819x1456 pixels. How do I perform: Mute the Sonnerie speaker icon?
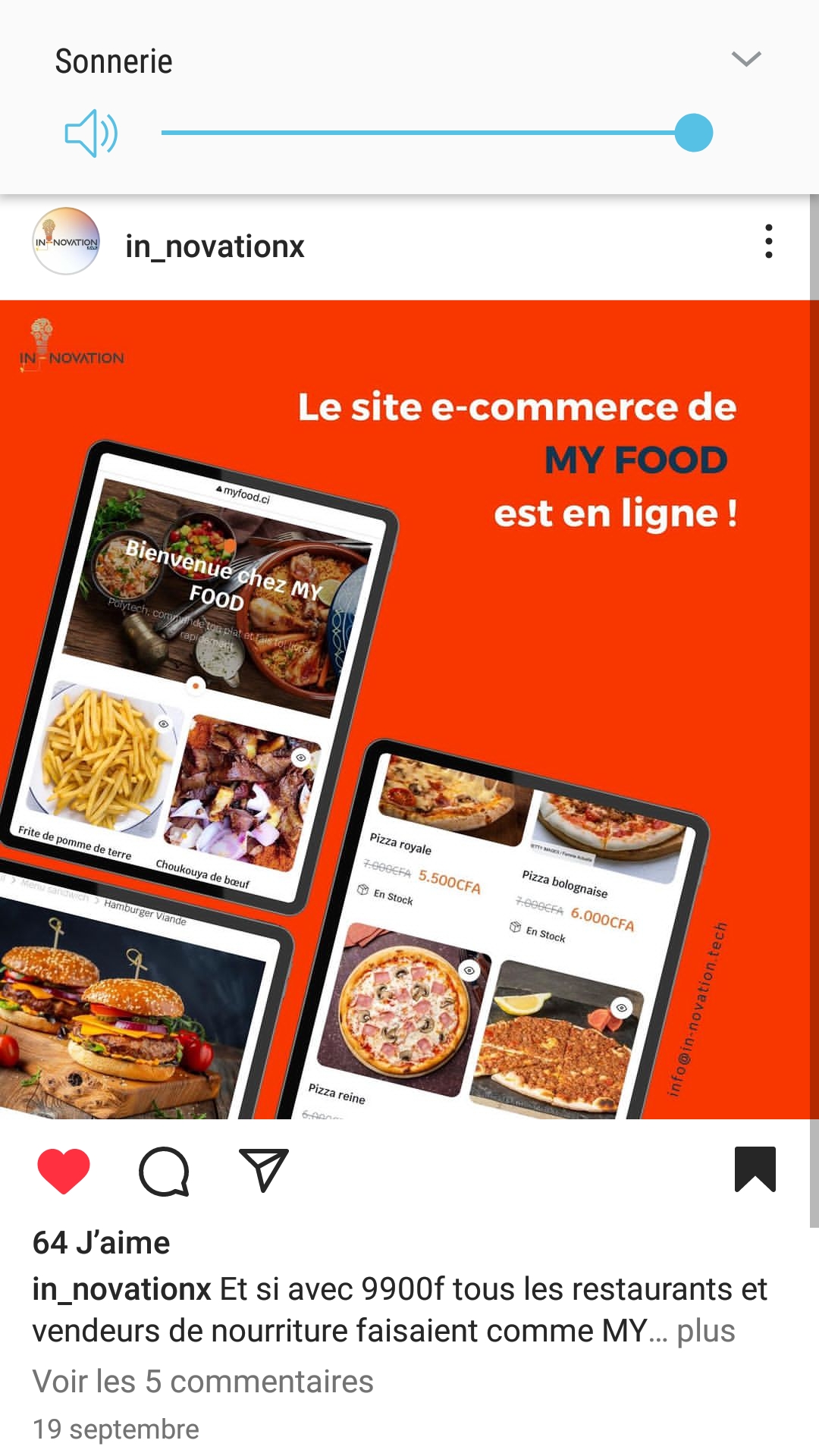coord(91,133)
